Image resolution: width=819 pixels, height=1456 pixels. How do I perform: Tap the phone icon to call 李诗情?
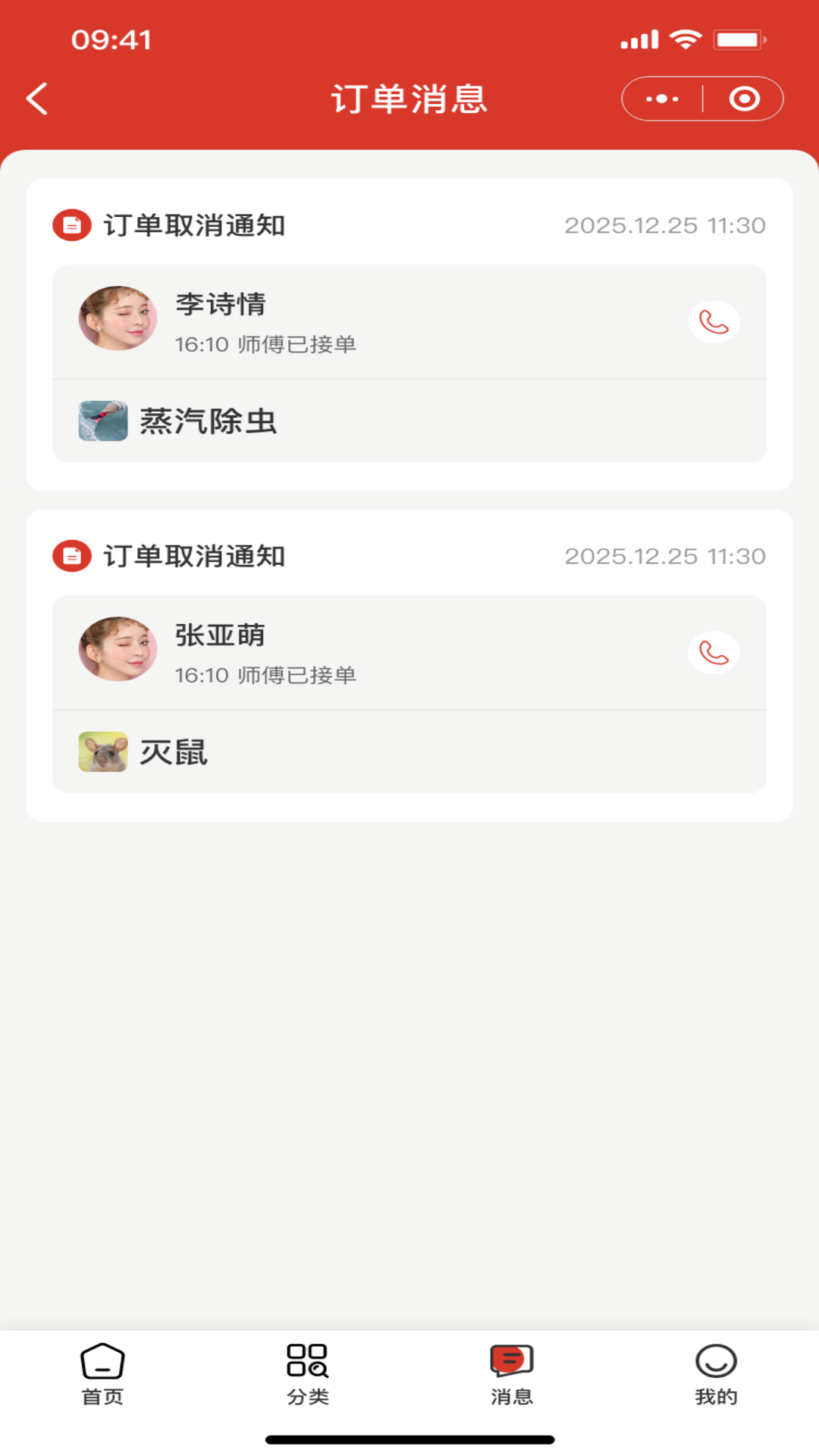point(714,322)
